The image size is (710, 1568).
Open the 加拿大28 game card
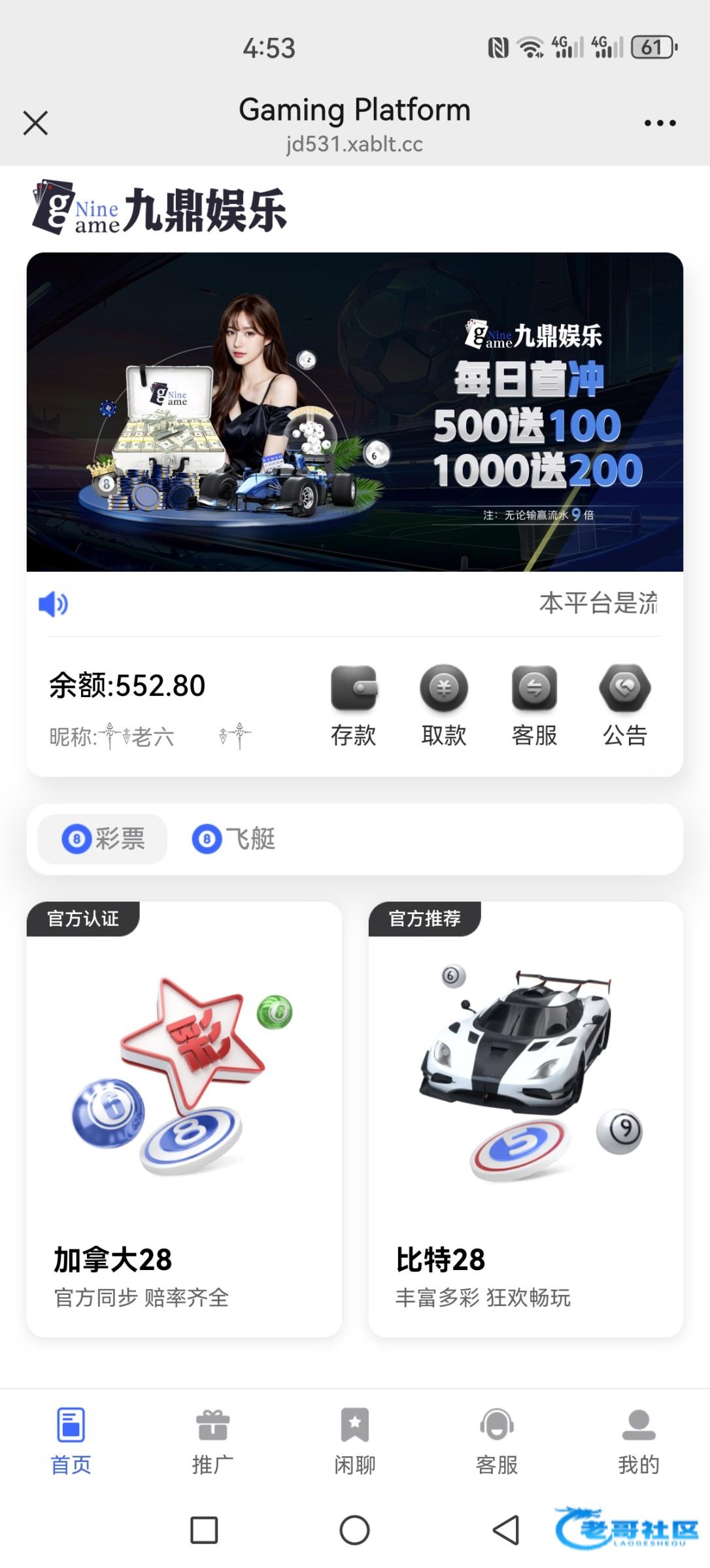(184, 1119)
